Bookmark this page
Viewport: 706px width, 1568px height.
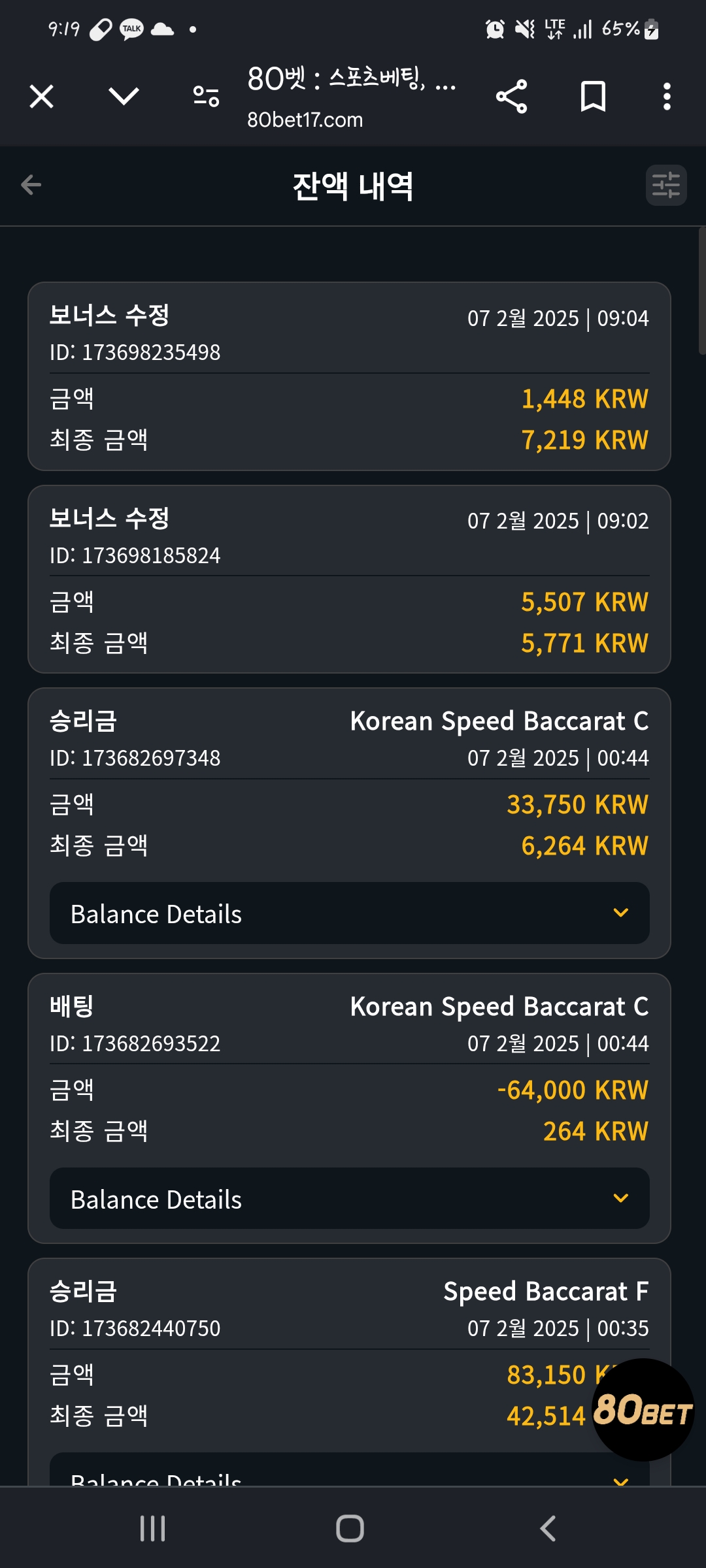[x=593, y=97]
